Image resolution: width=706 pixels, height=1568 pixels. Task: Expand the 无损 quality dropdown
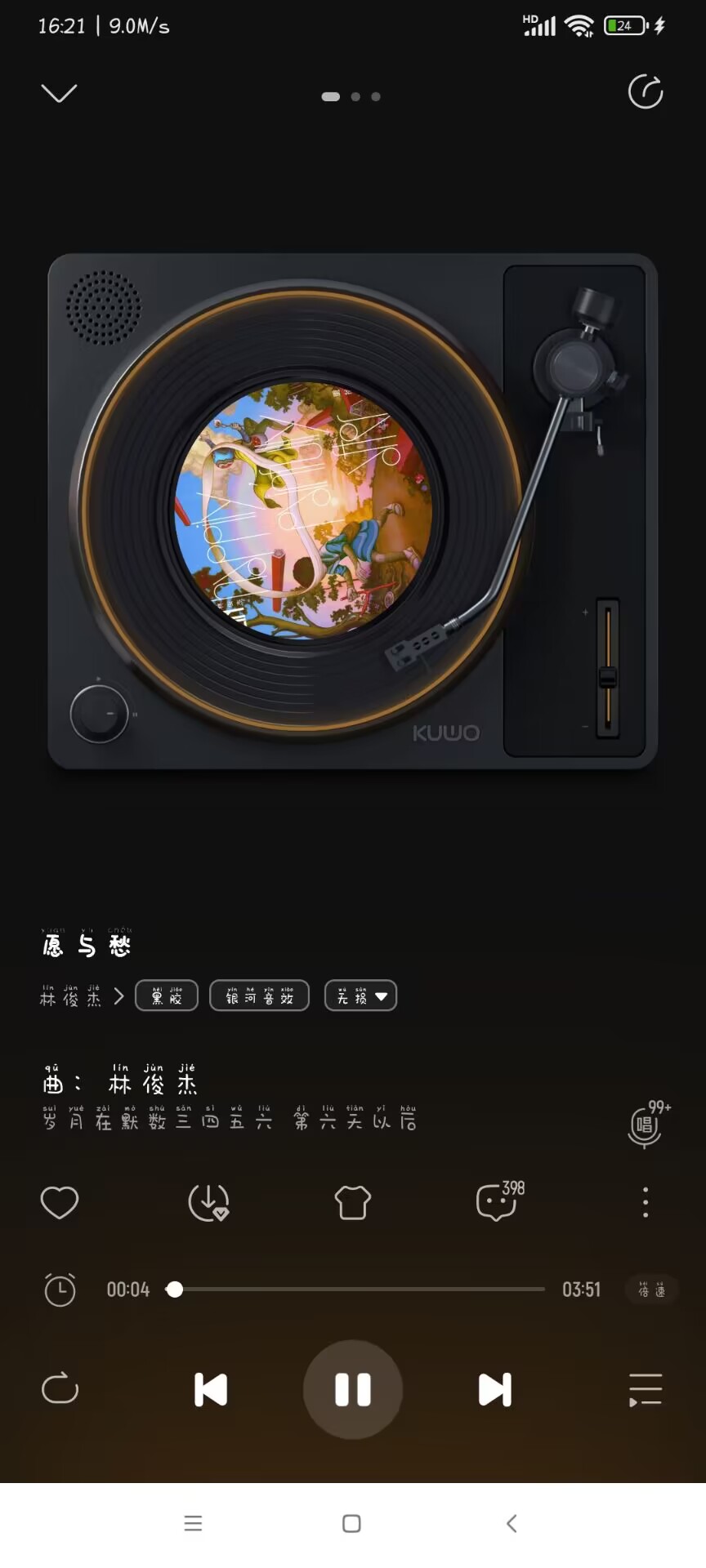click(361, 996)
